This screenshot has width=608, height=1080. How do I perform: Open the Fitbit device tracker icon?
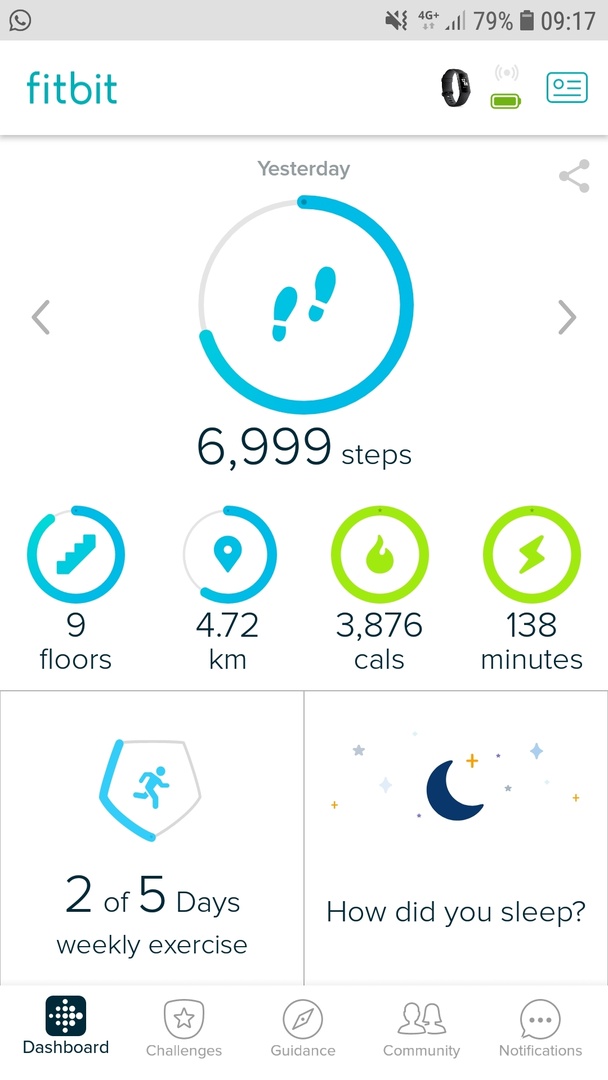click(456, 87)
